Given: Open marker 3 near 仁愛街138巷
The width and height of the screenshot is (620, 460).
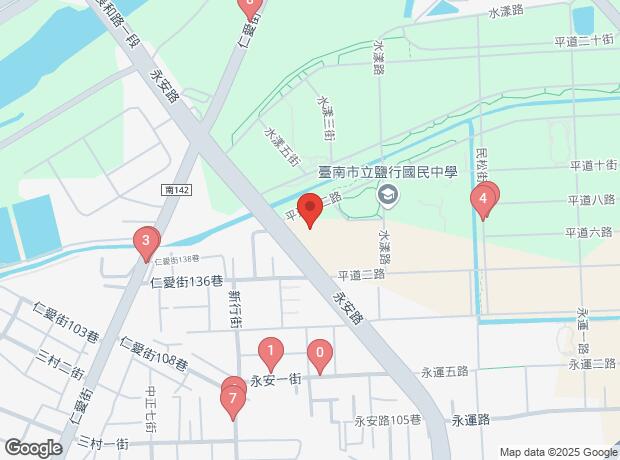Looking at the screenshot, I should [146, 240].
